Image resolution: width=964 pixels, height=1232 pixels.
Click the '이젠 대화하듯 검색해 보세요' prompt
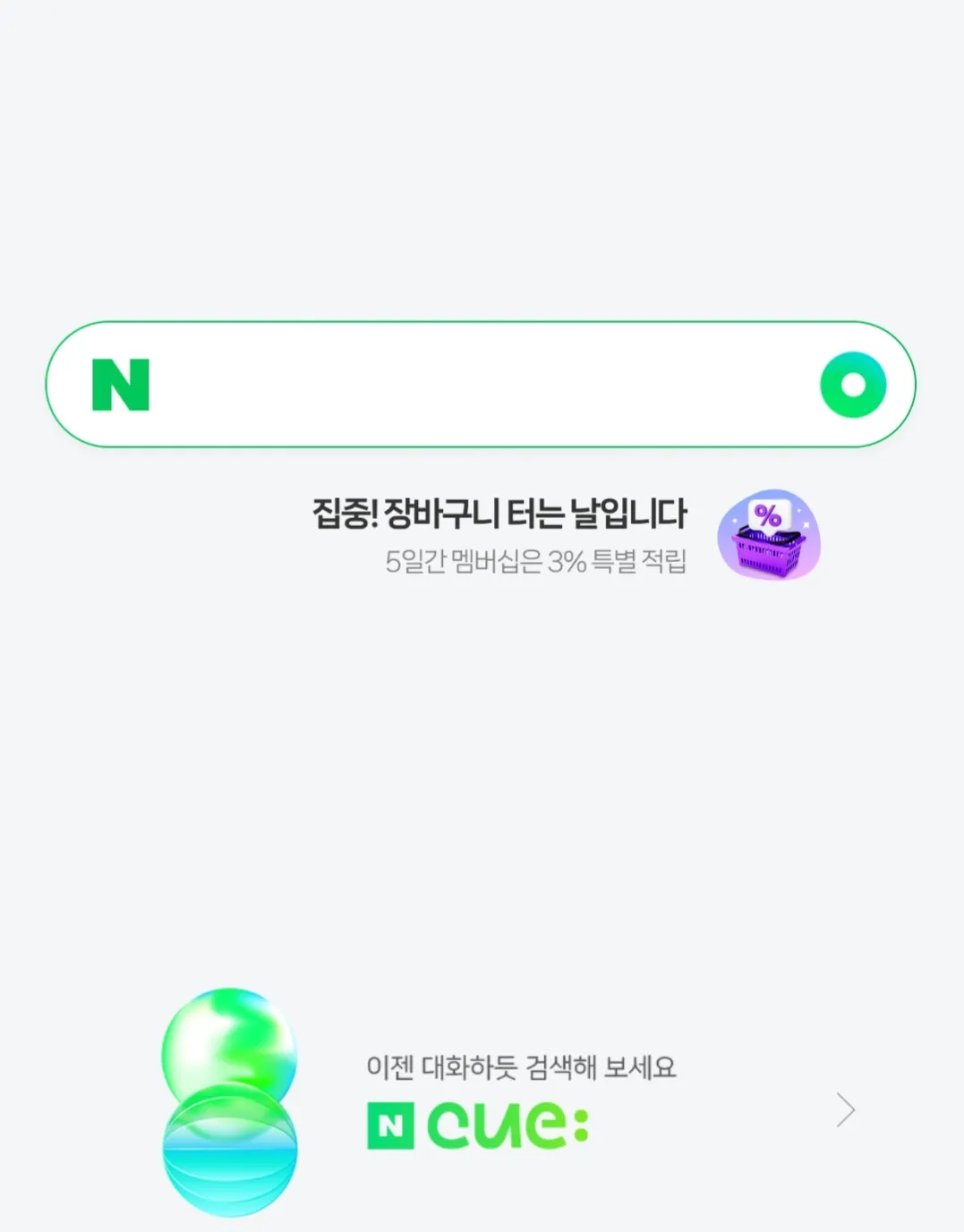[x=522, y=1066]
